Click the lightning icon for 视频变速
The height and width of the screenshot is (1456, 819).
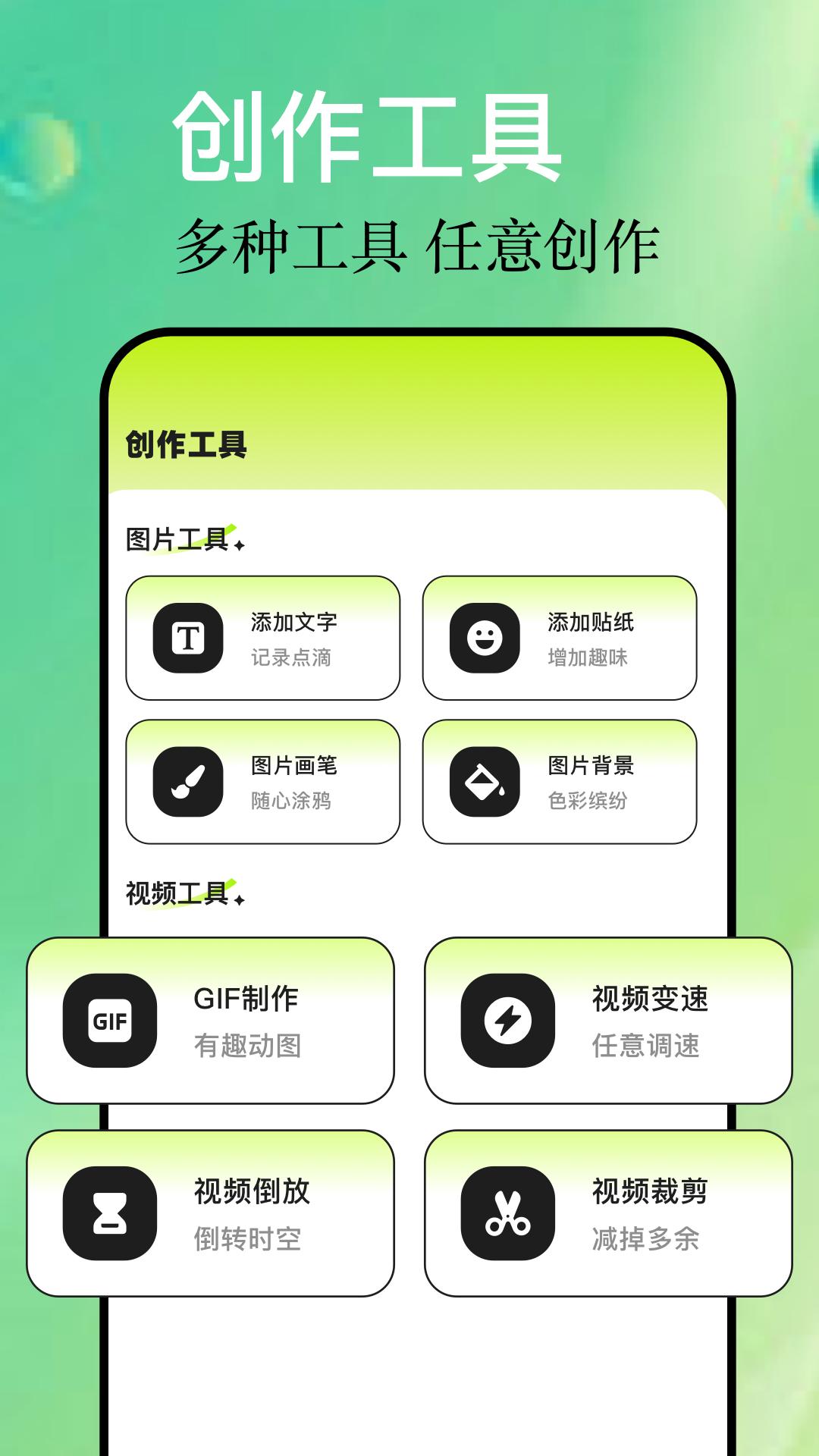(x=507, y=1021)
